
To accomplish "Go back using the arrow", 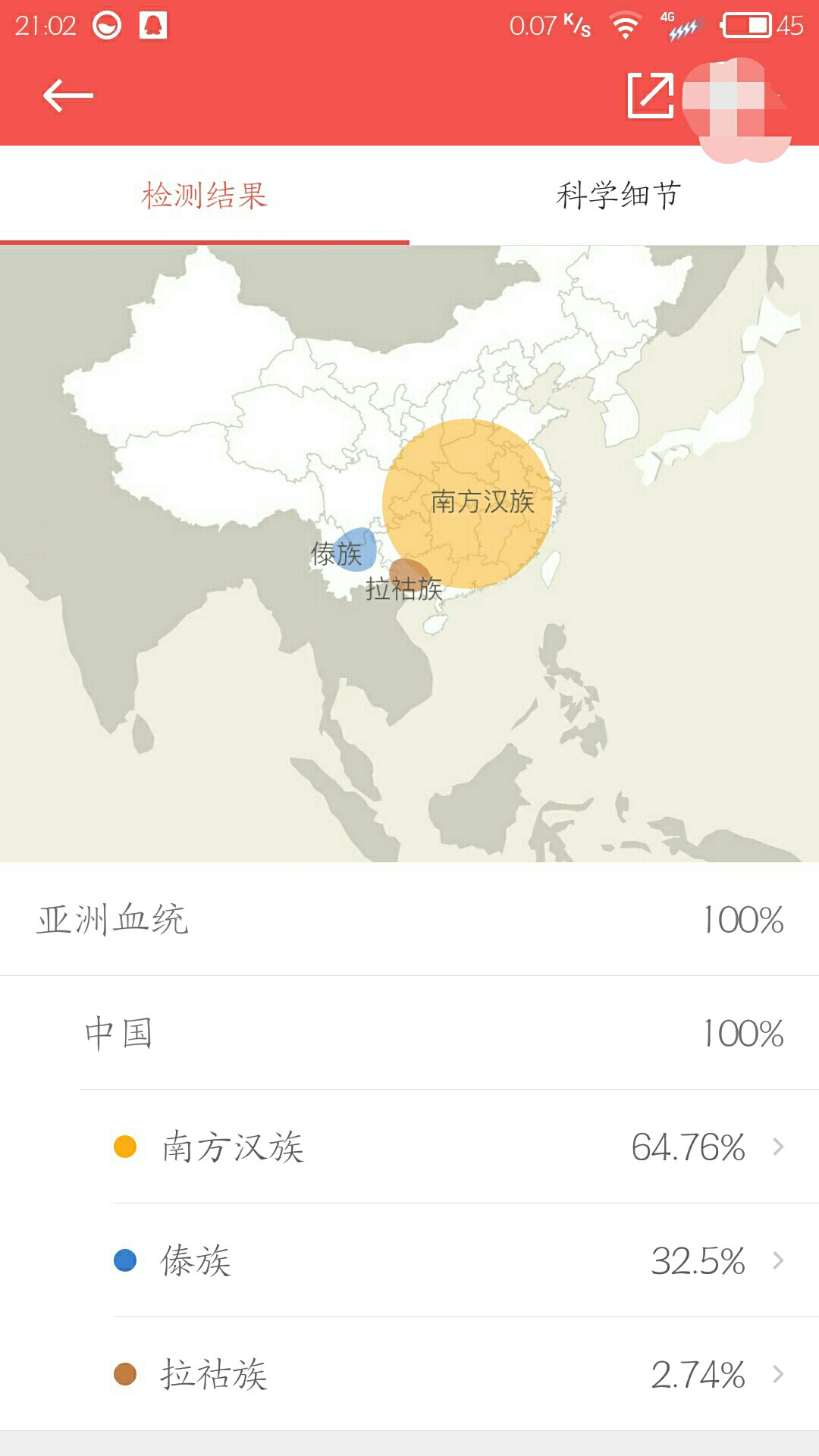I will [68, 96].
